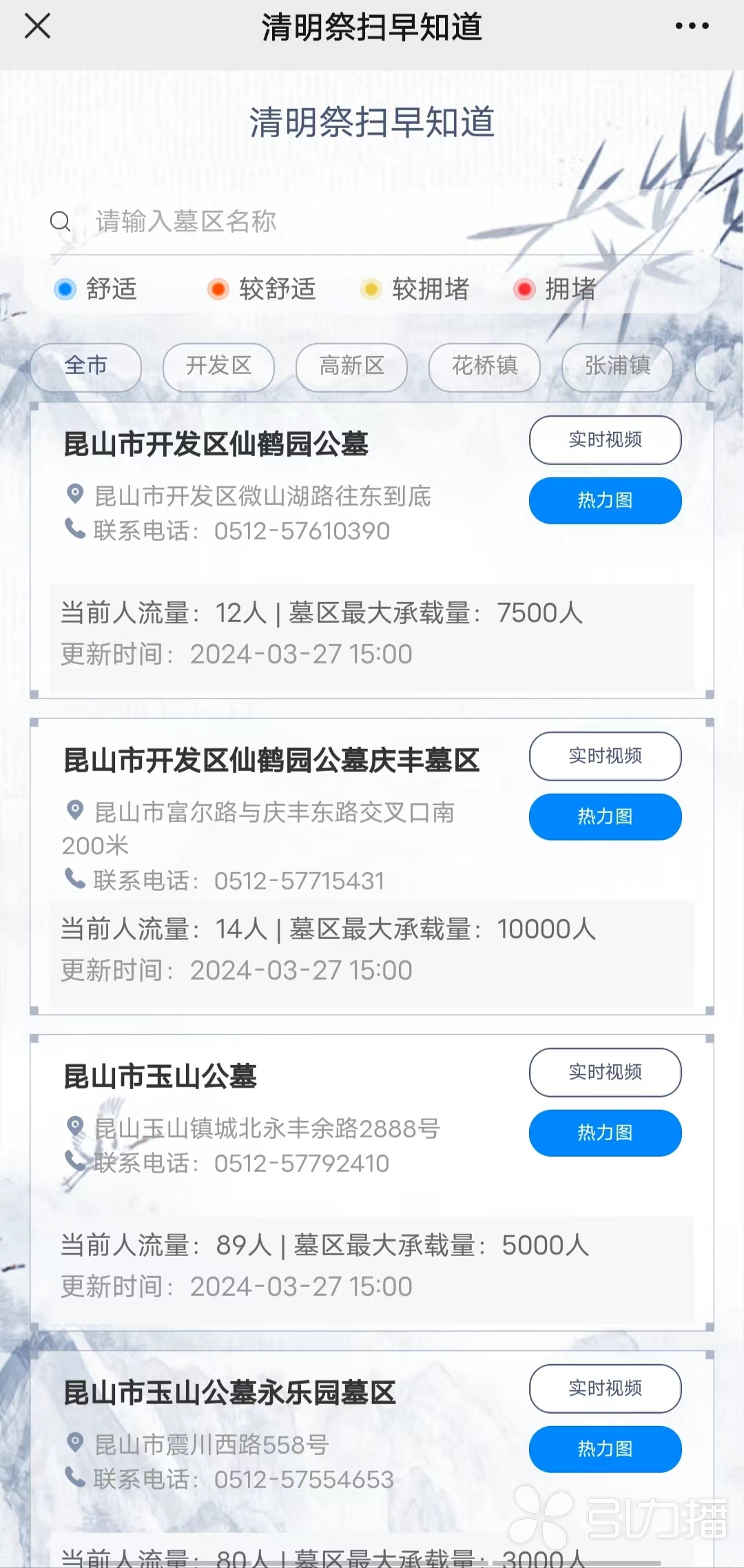Watch 实时视频 for 昆山市开发区仙鹤园公墓
Screen dimensions: 744x1568
(605, 440)
